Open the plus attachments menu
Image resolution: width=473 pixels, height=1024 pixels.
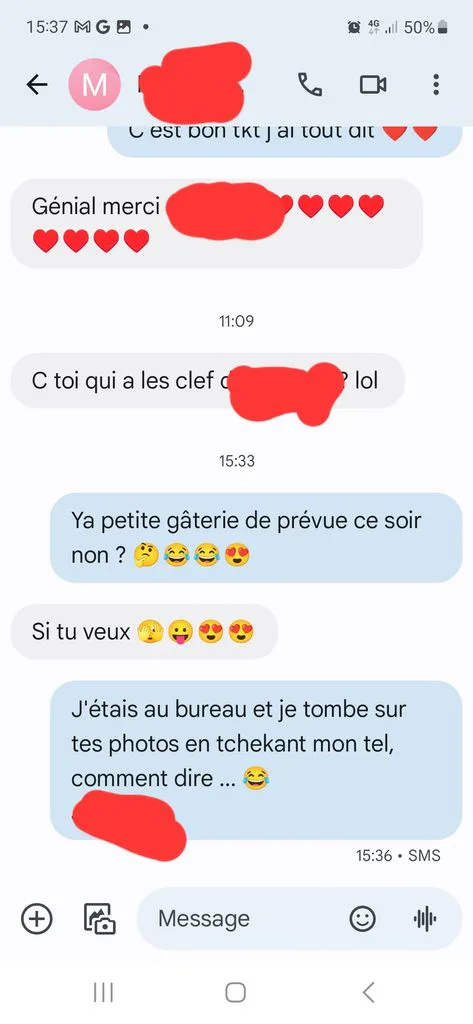(x=37, y=918)
